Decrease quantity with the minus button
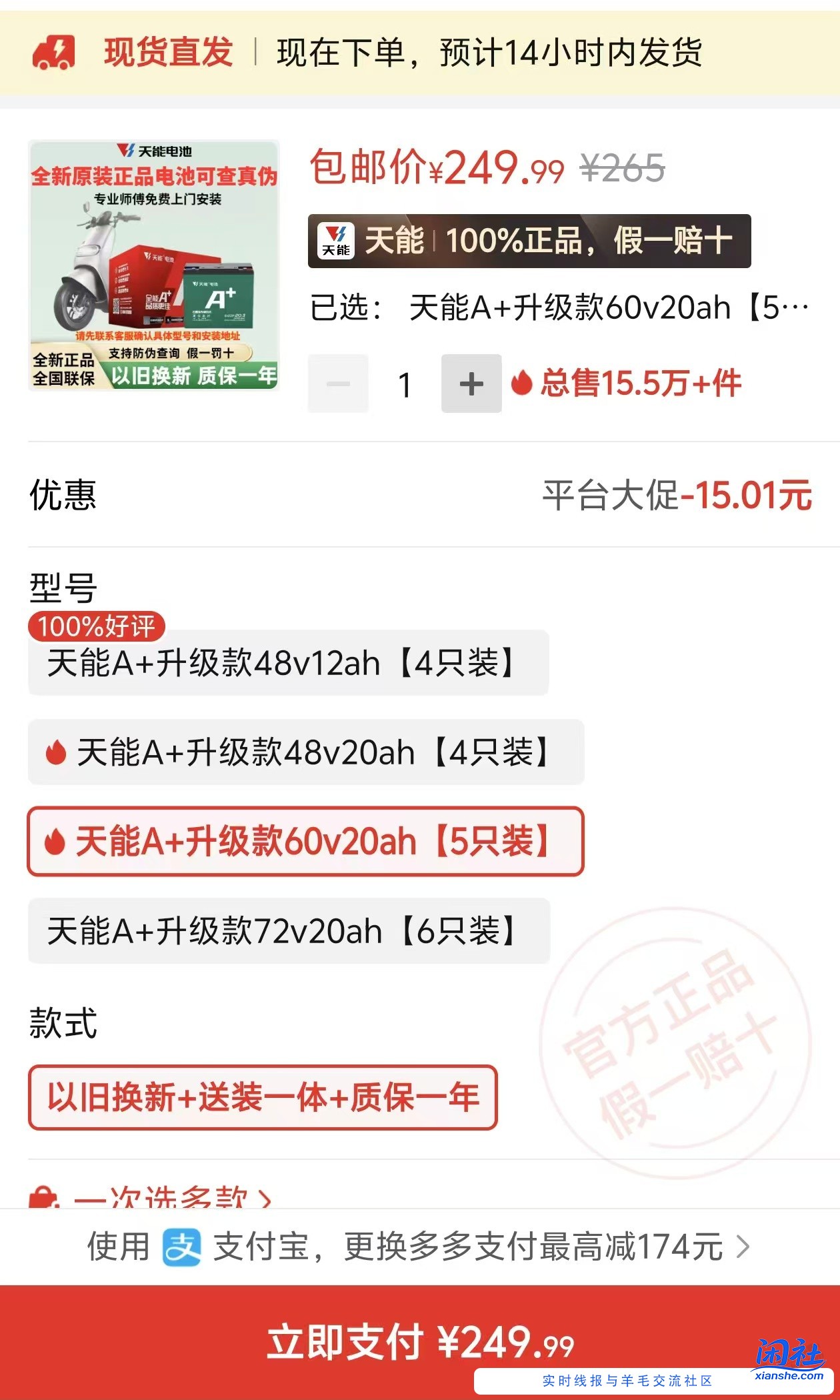Viewport: 840px width, 1400px height. (338, 384)
